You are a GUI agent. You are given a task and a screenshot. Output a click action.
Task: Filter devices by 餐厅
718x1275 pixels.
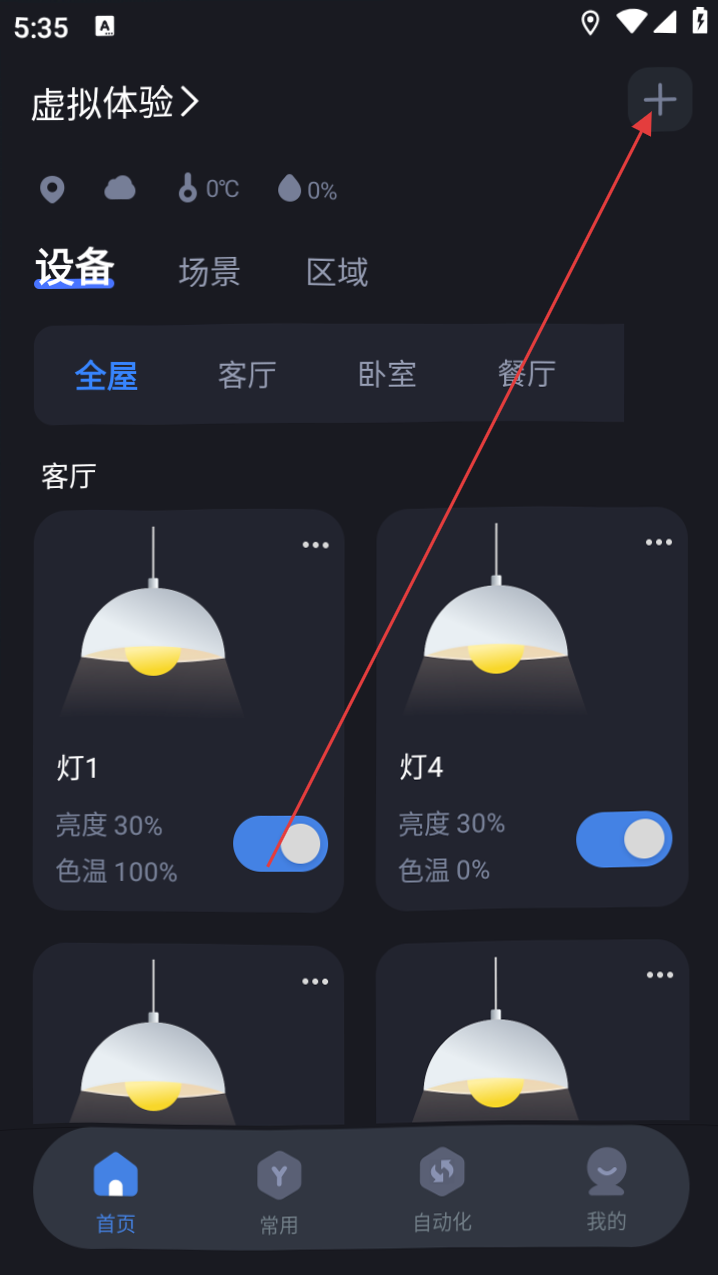pyautogui.click(x=527, y=374)
